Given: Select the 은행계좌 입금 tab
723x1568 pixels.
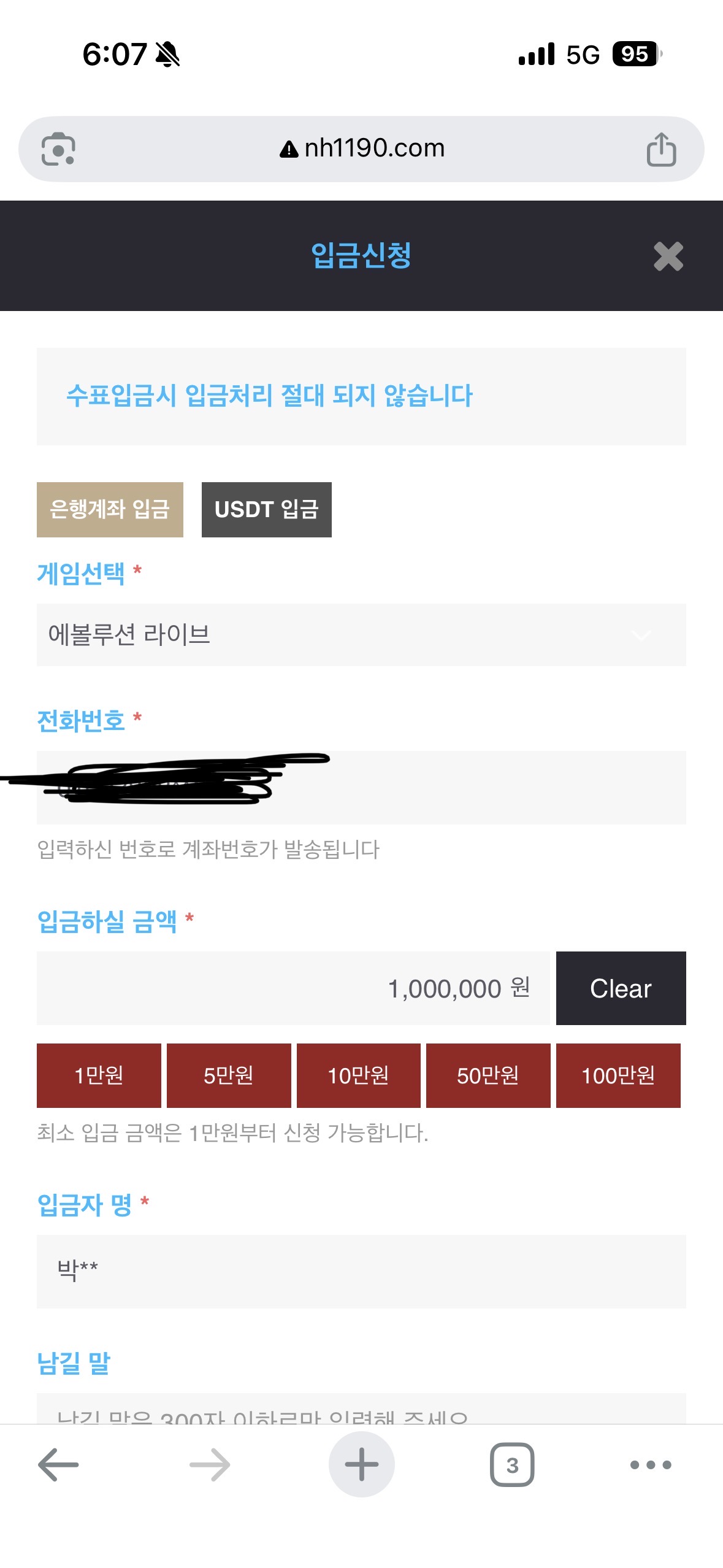Looking at the screenshot, I should point(110,509).
